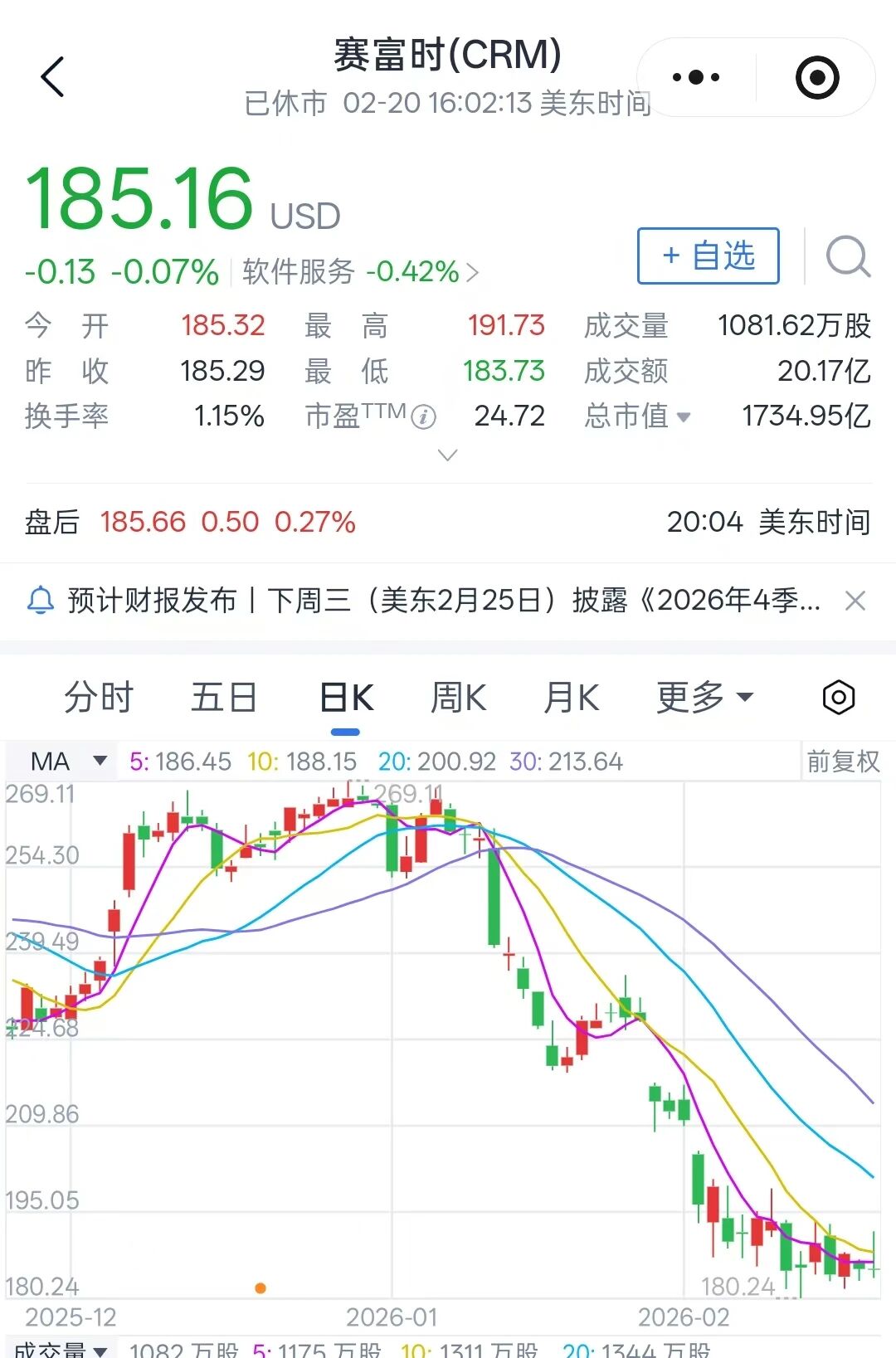This screenshot has width=896, height=1358.
Task: Open the stock search magnifier icon
Action: coord(847,256)
